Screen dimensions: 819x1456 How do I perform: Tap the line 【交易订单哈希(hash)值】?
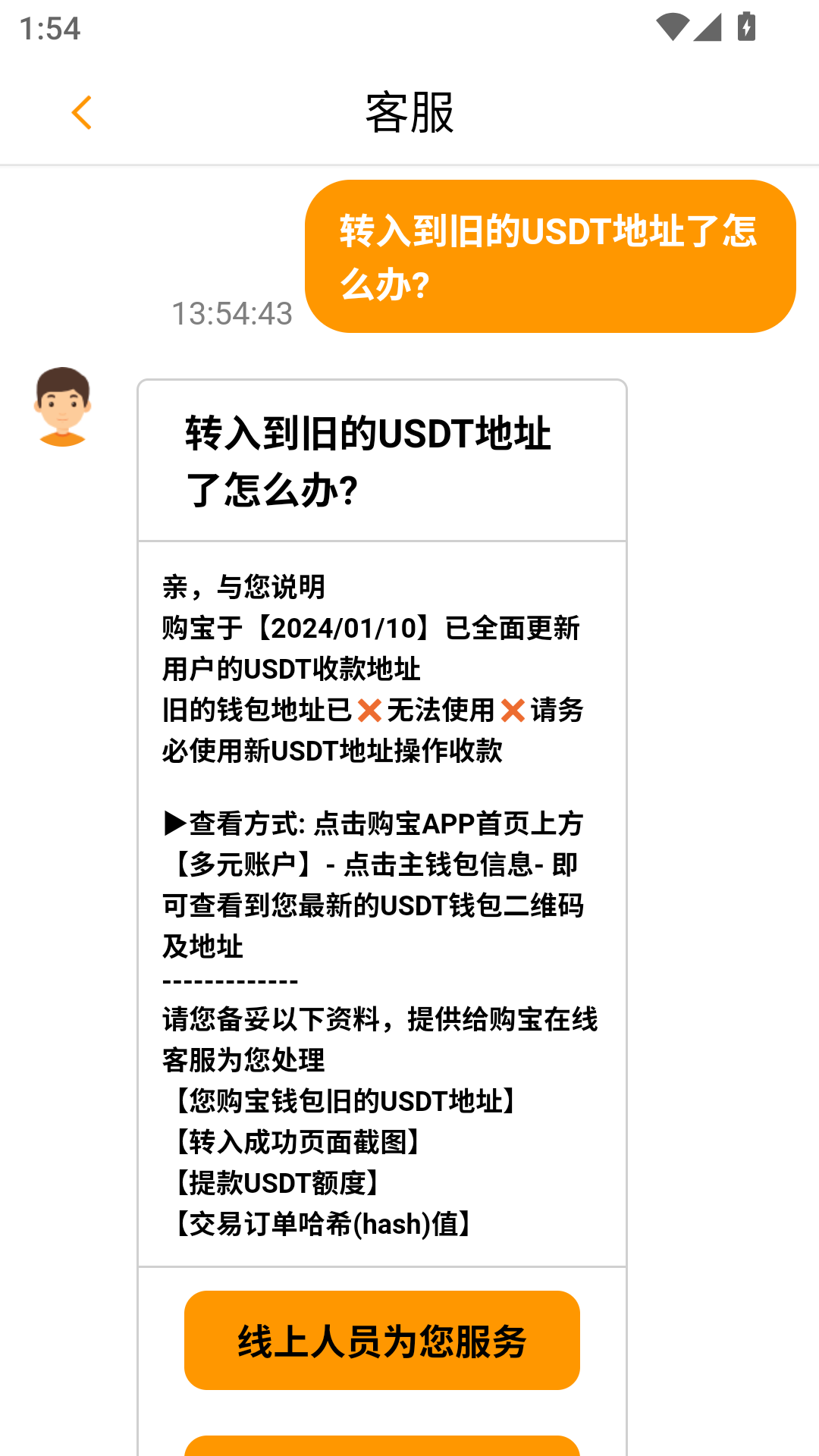point(322,1224)
